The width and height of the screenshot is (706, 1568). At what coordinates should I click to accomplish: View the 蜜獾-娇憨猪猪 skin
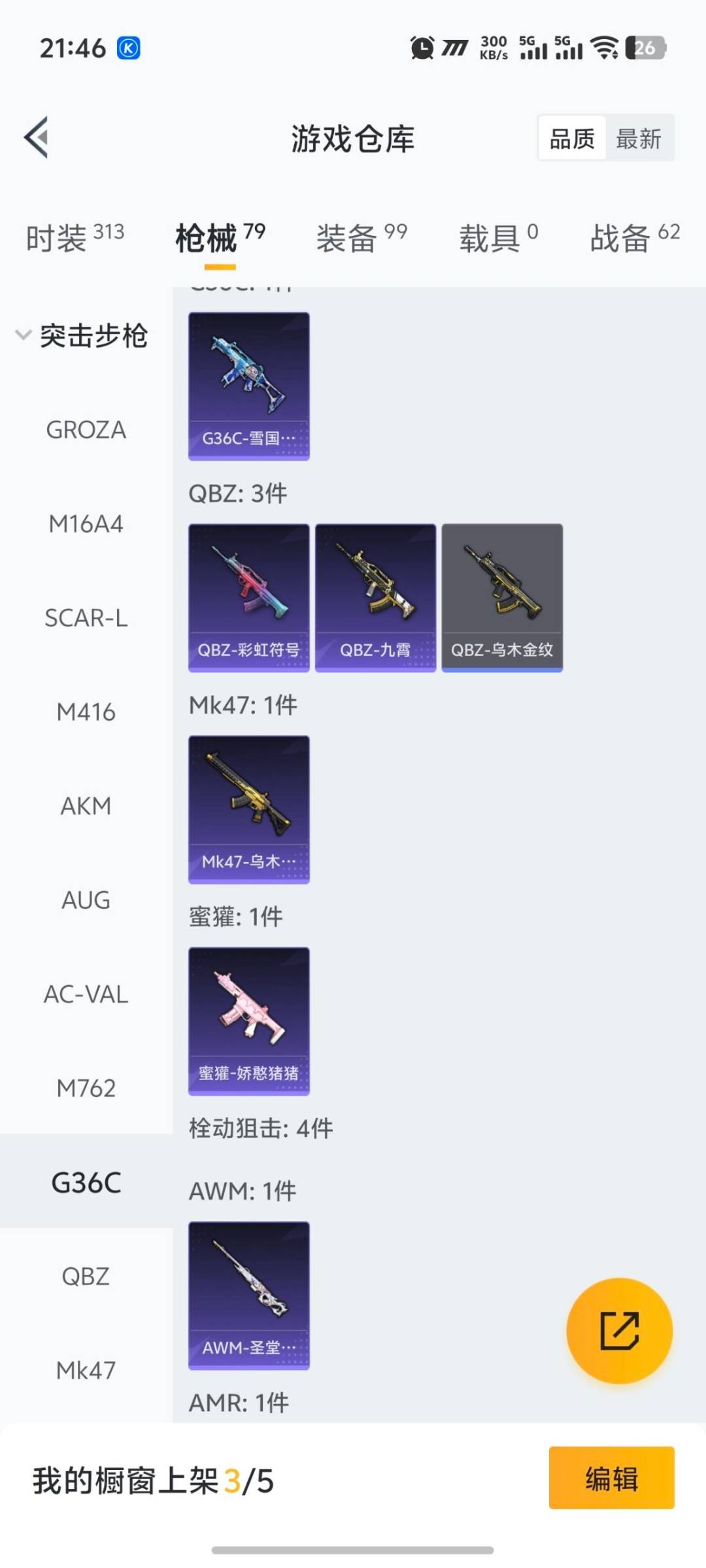pos(248,1021)
